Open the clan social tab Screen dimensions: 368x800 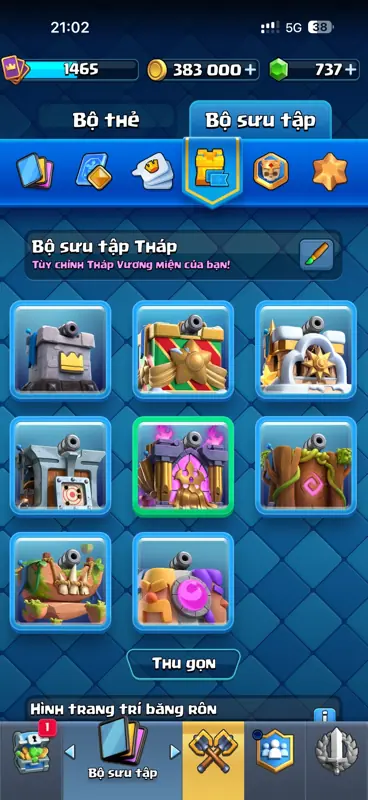tap(275, 752)
